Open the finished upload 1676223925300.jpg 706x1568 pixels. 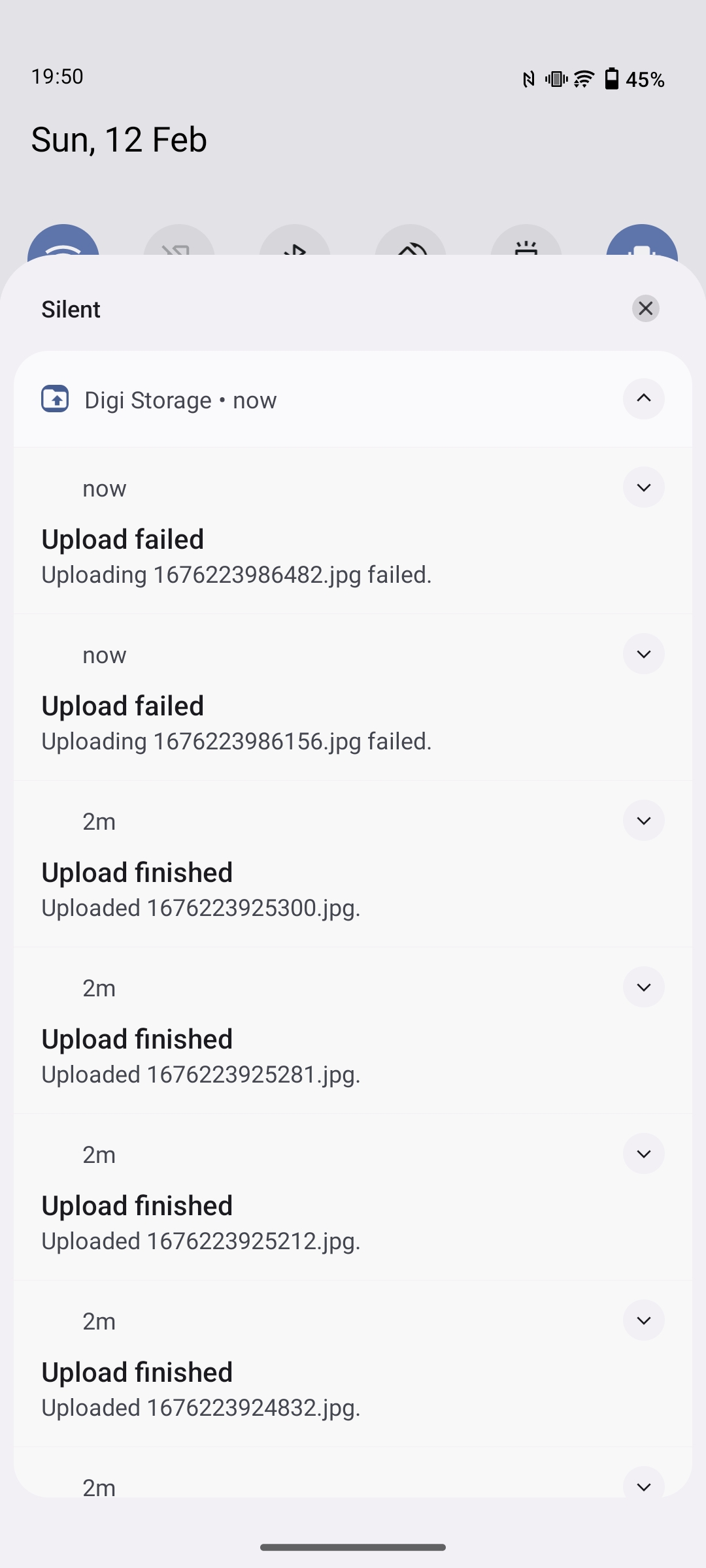[x=261, y=889]
